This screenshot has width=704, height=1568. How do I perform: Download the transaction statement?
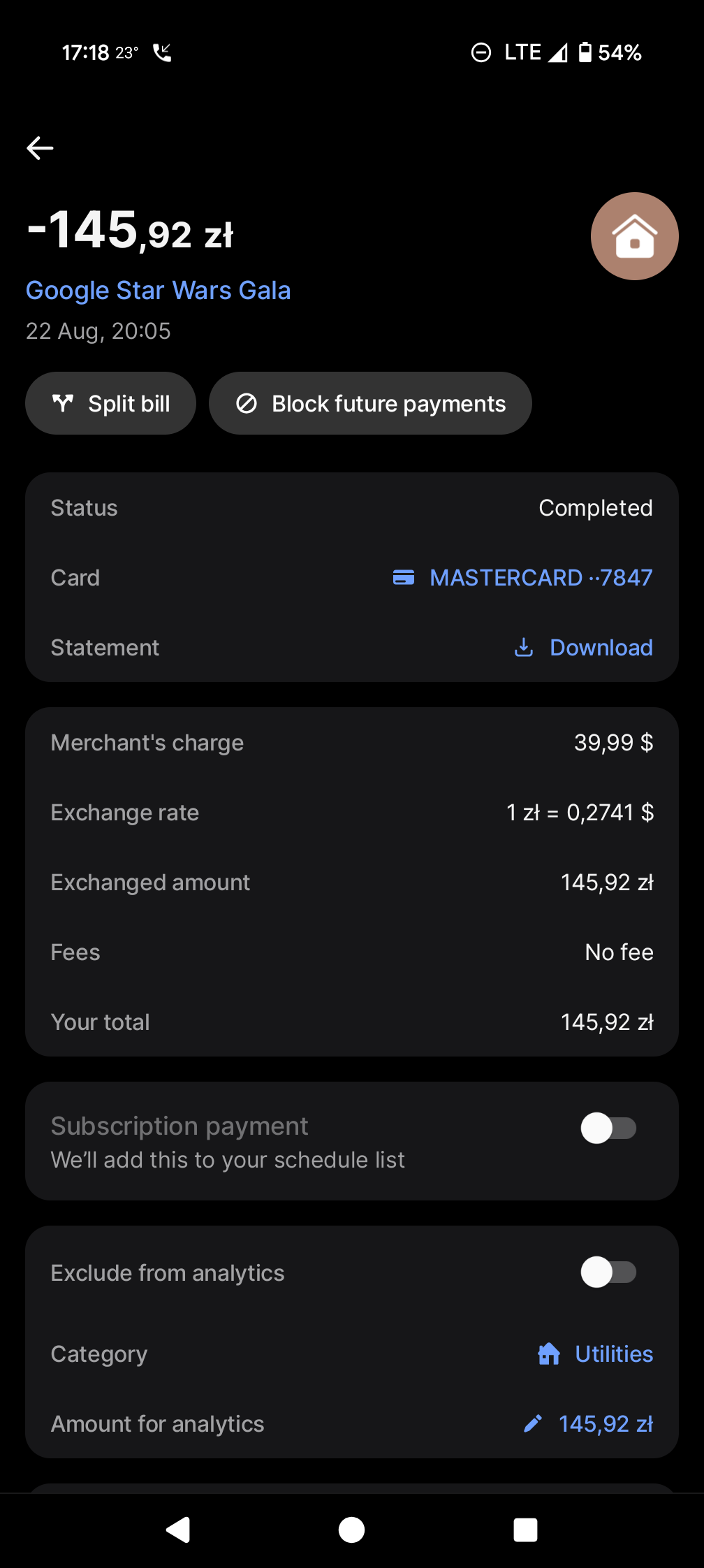coord(583,648)
